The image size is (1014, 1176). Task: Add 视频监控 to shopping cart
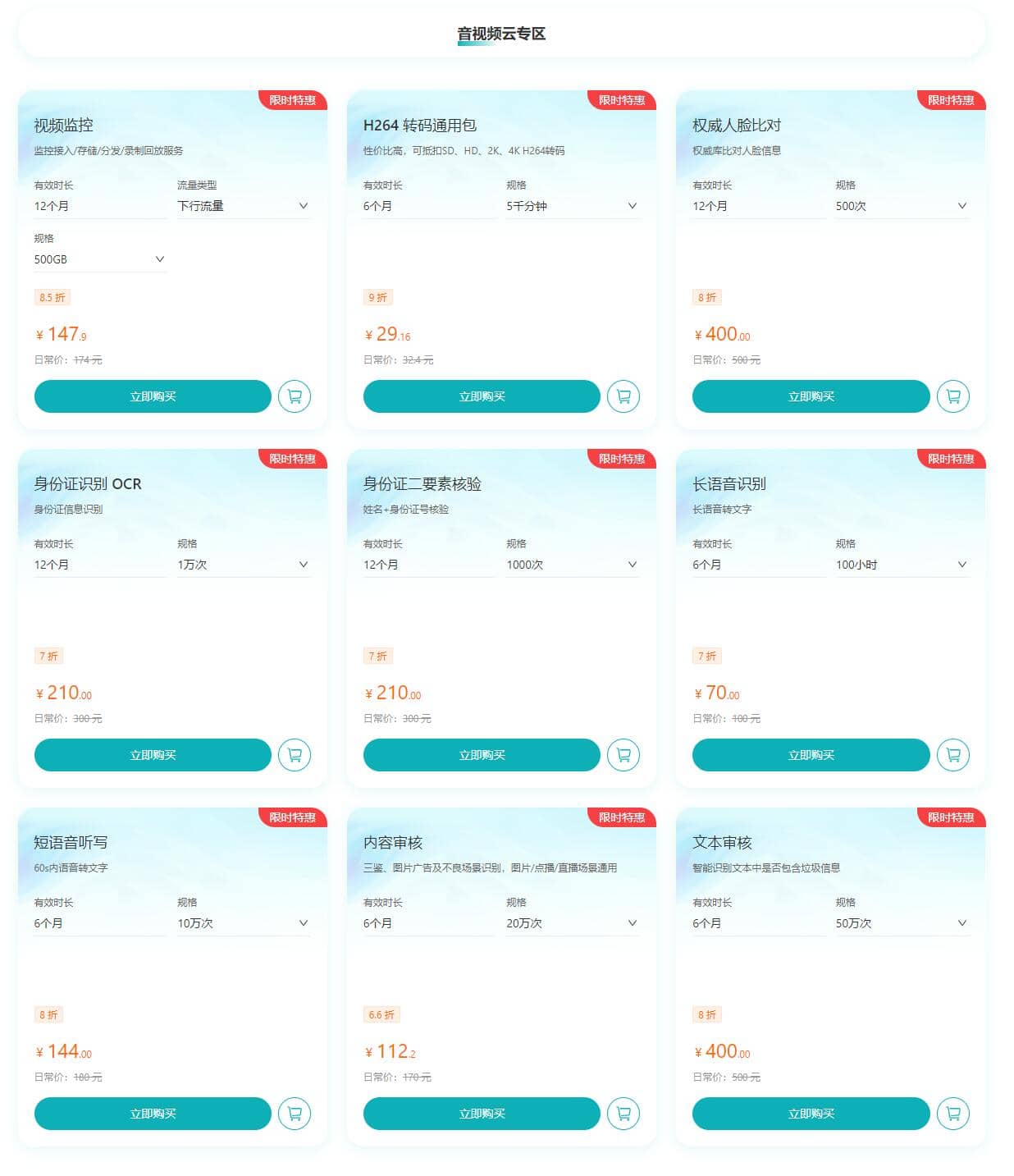click(x=295, y=396)
